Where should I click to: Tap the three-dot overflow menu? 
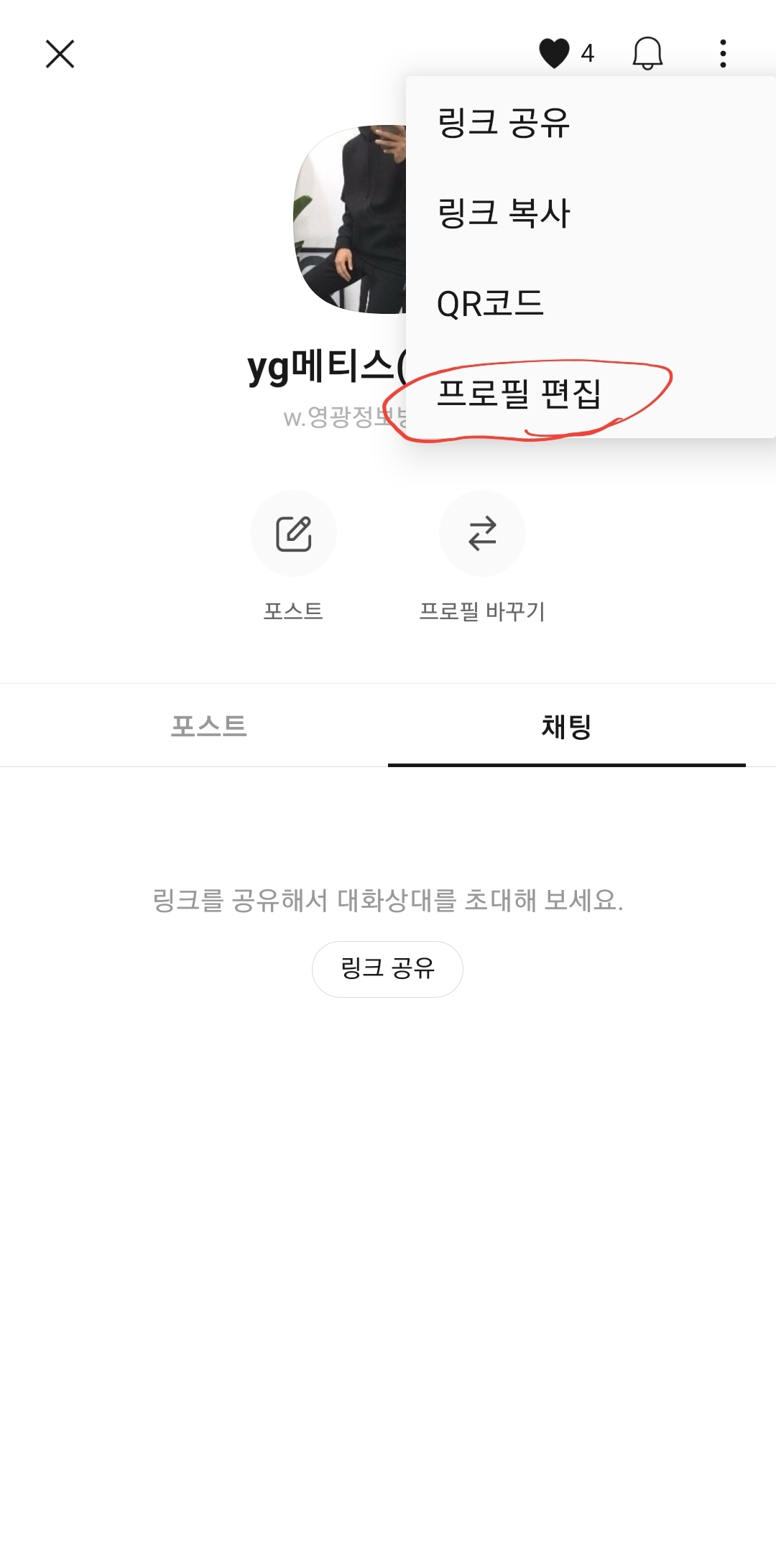[x=723, y=53]
